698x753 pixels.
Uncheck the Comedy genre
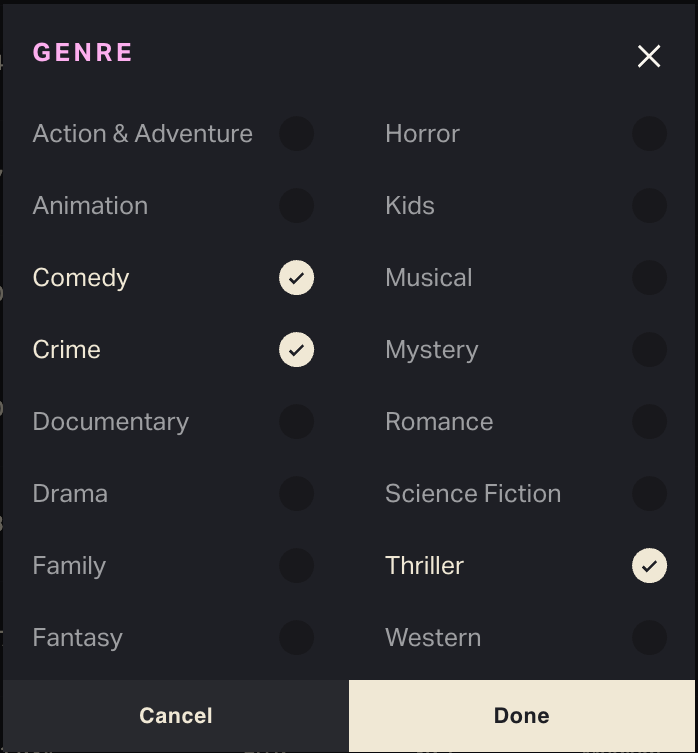click(296, 278)
